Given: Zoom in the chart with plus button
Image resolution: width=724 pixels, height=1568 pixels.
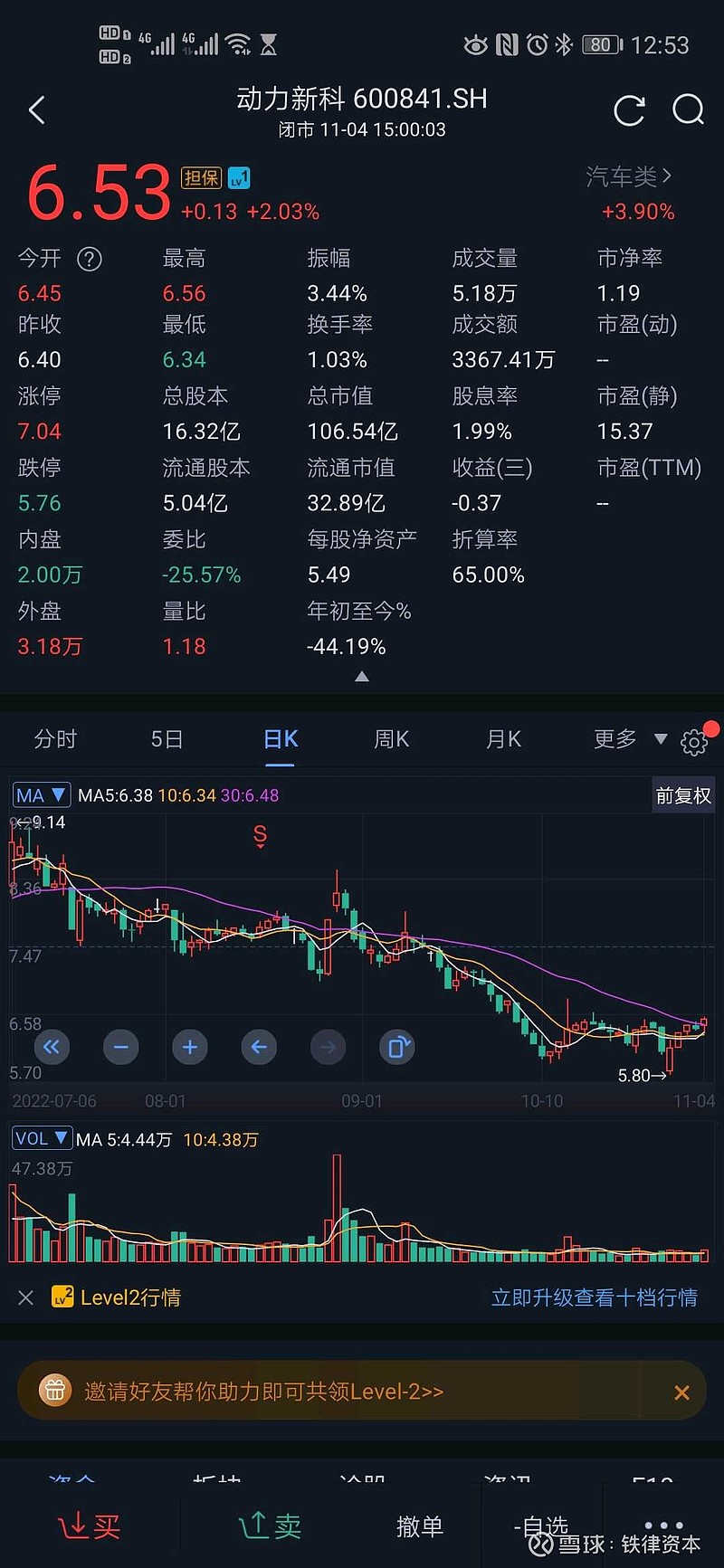Looking at the screenshot, I should pyautogui.click(x=190, y=1047).
